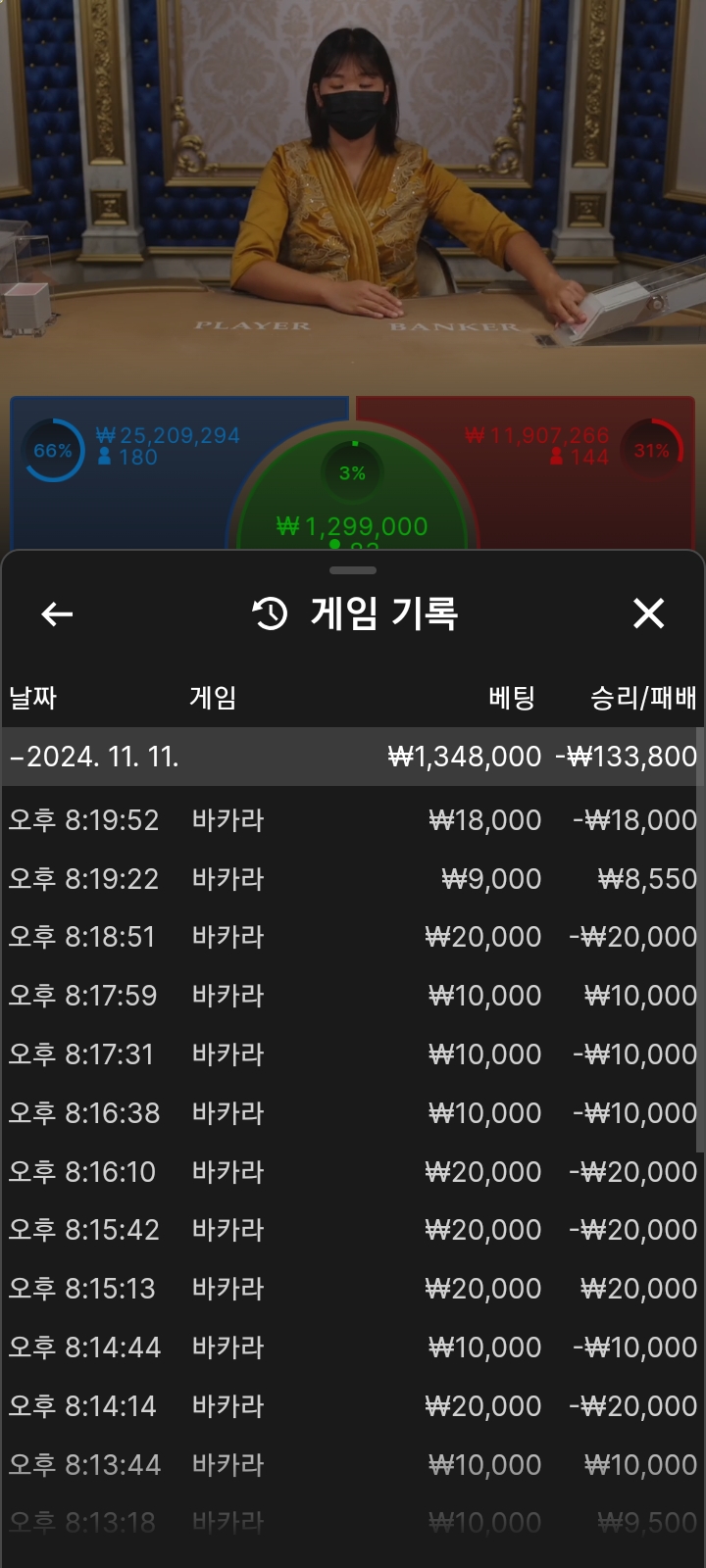Select the 오후 8:15:13 game entry
The height and width of the screenshot is (1568, 706).
point(351,1289)
